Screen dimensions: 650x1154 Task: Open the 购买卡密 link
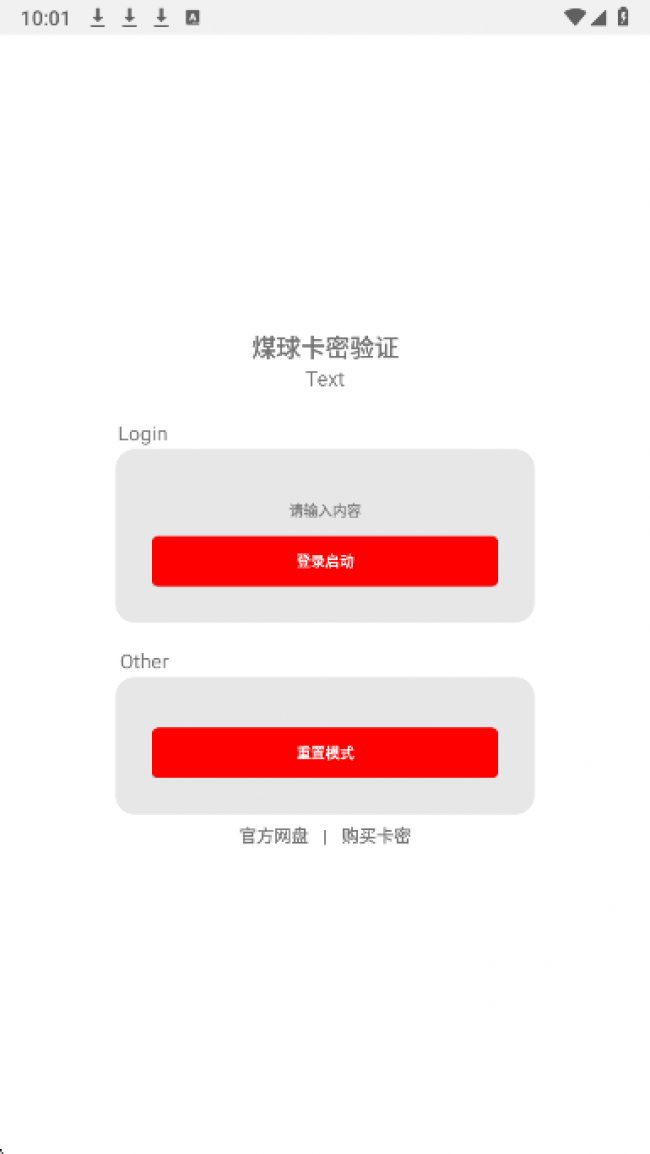click(x=376, y=836)
